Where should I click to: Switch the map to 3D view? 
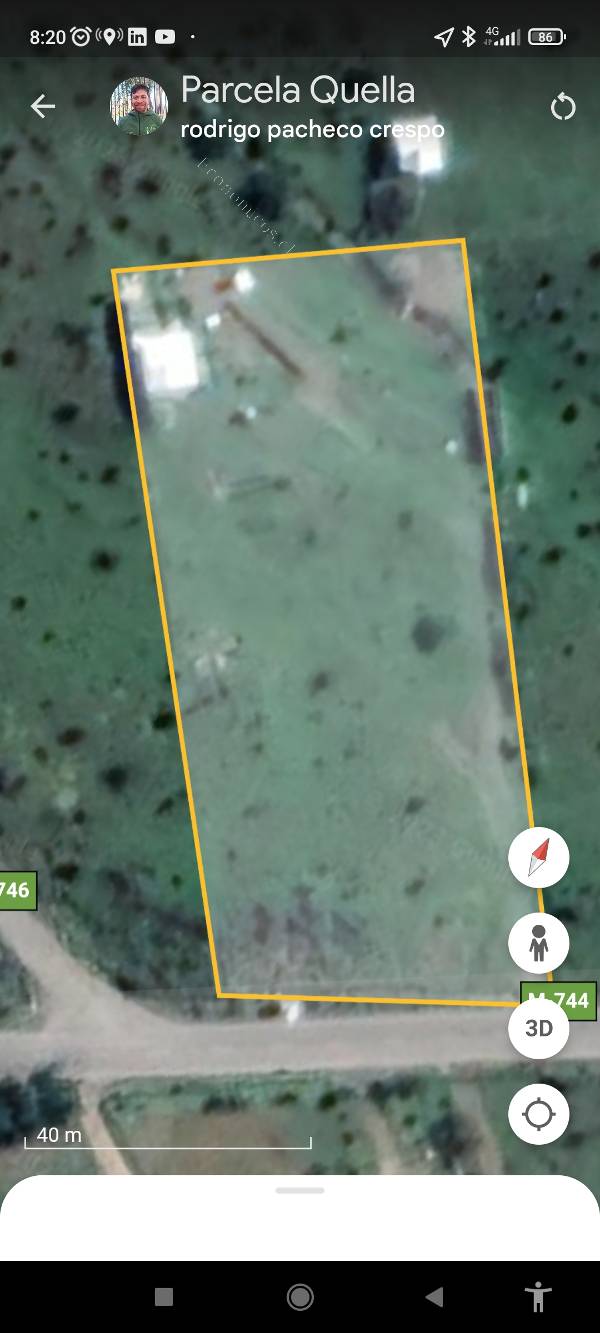click(x=539, y=1028)
